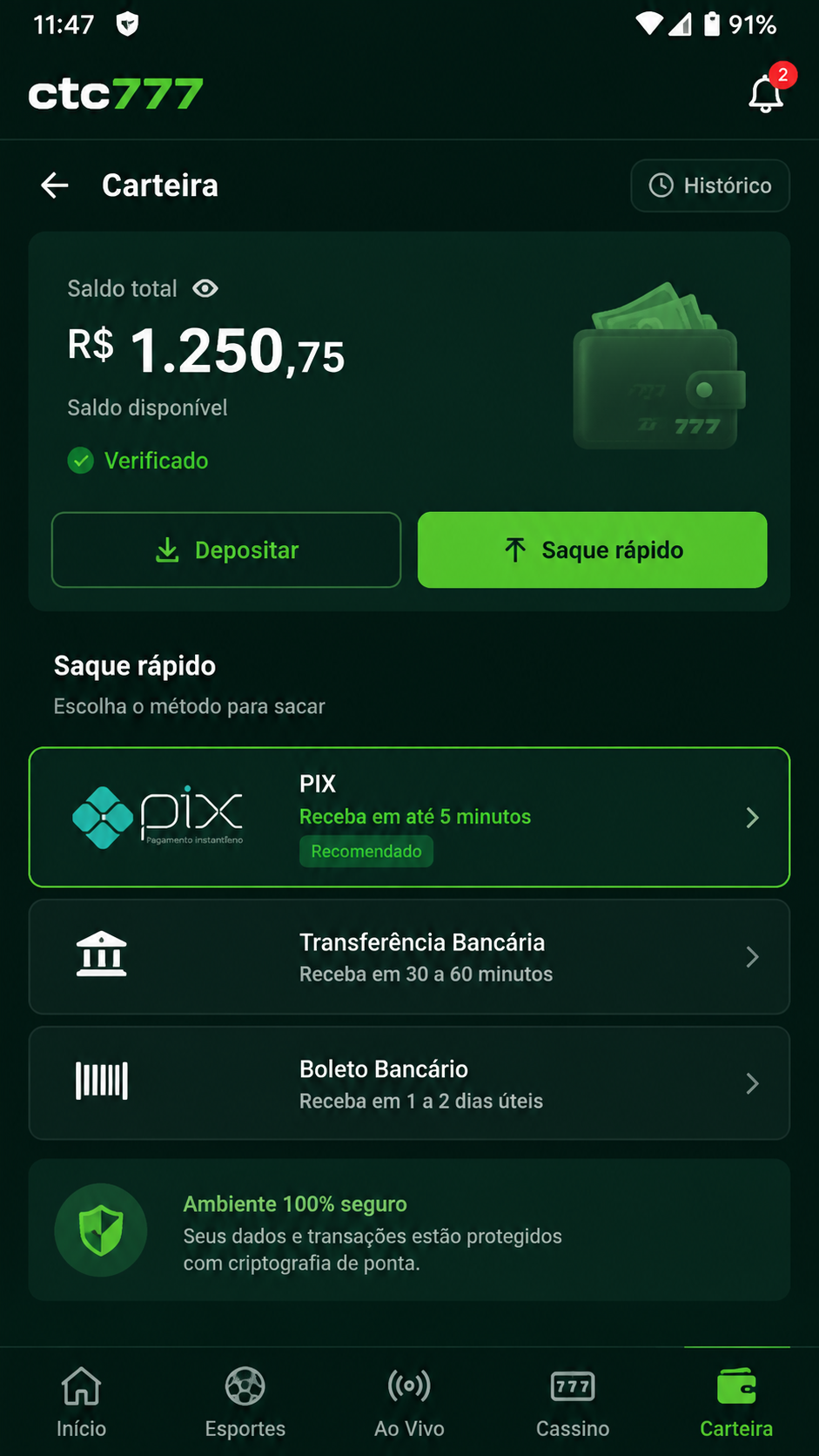The image size is (819, 1456).
Task: Select Transferência Bancária withdrawal option
Action: click(409, 957)
